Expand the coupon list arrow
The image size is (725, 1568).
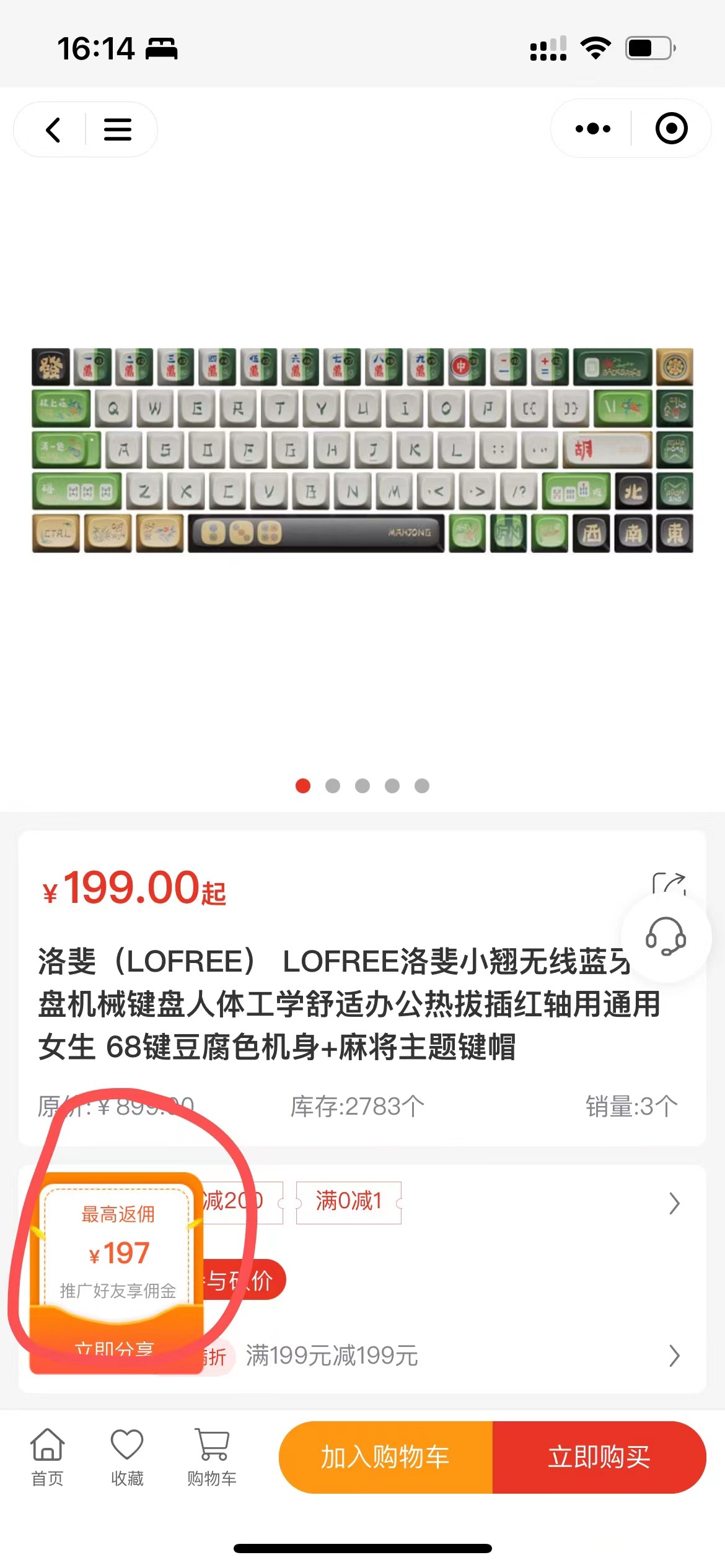[674, 1203]
